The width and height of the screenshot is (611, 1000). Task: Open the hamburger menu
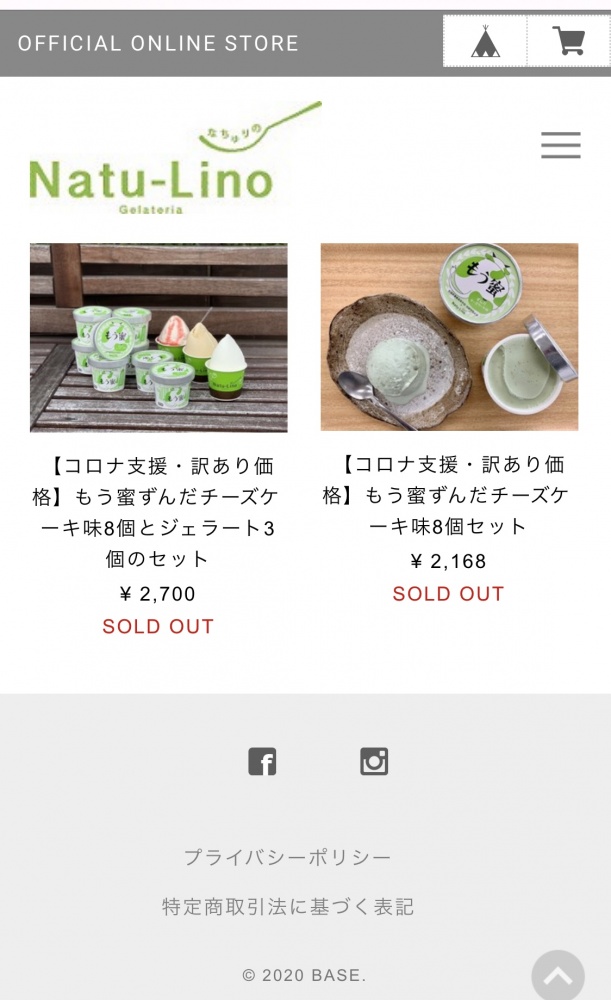561,145
